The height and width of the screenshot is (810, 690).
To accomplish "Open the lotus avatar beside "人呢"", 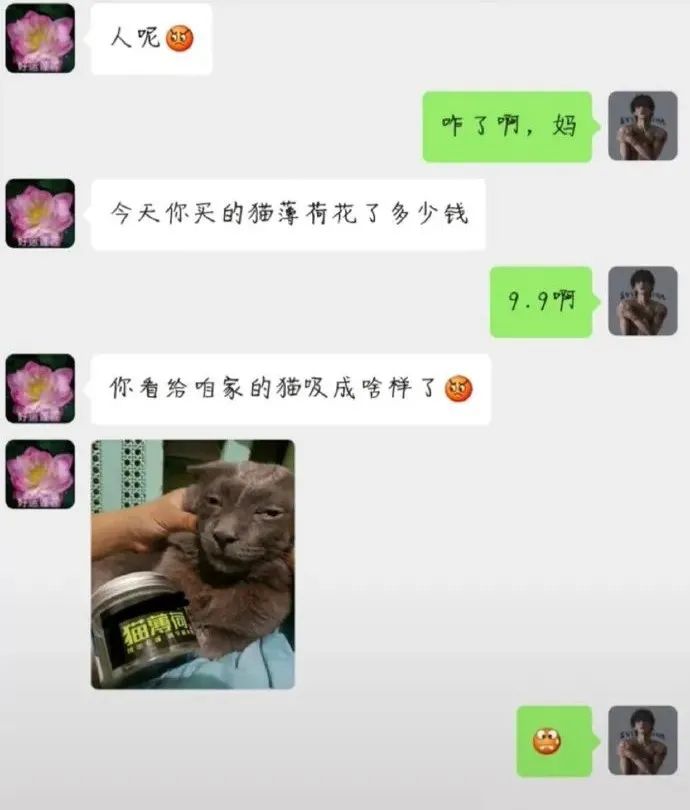I will pos(41,38).
